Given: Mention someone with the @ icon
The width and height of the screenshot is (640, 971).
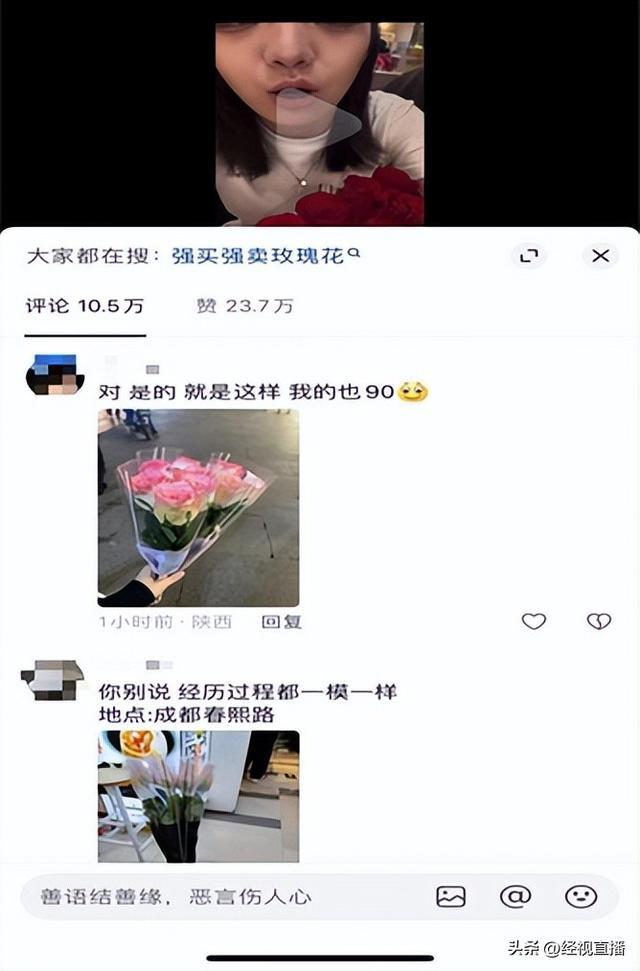Looking at the screenshot, I should click(515, 897).
